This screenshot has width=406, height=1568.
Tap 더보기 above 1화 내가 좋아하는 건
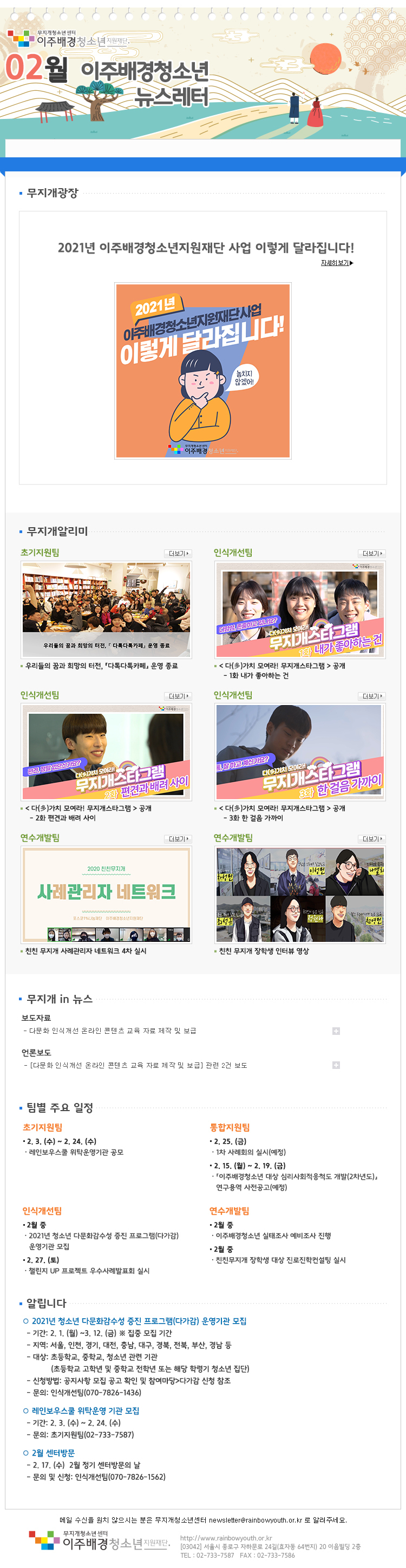click(x=372, y=553)
